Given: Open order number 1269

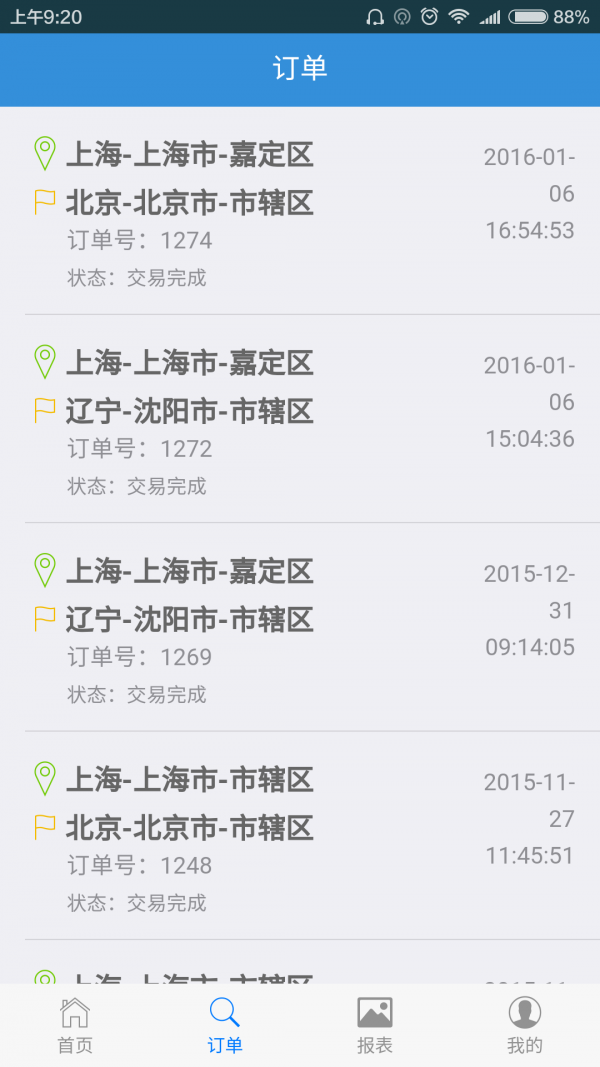Looking at the screenshot, I should pos(300,627).
